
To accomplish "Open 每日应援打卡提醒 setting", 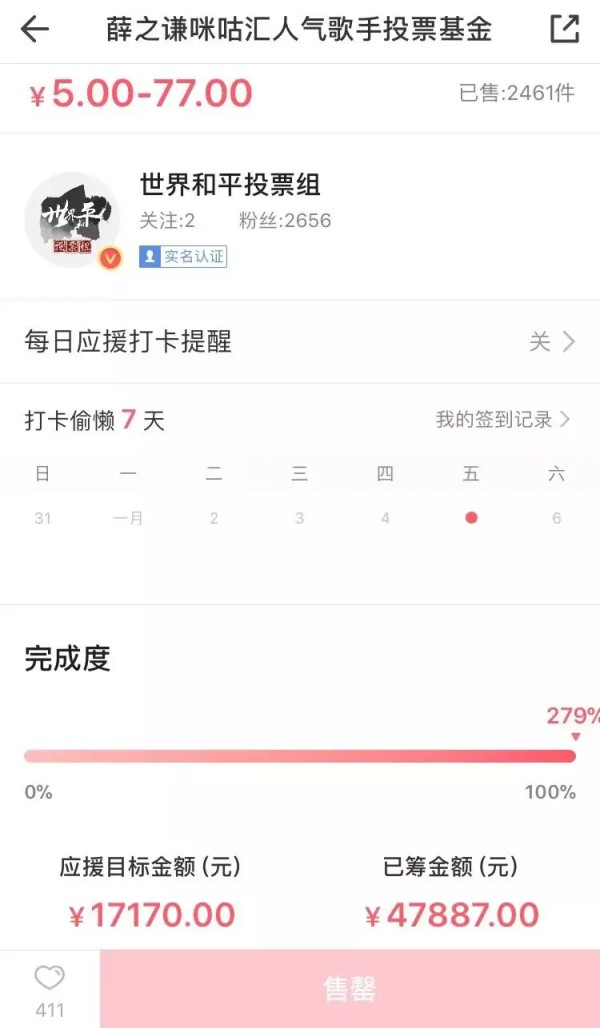I will [300, 342].
